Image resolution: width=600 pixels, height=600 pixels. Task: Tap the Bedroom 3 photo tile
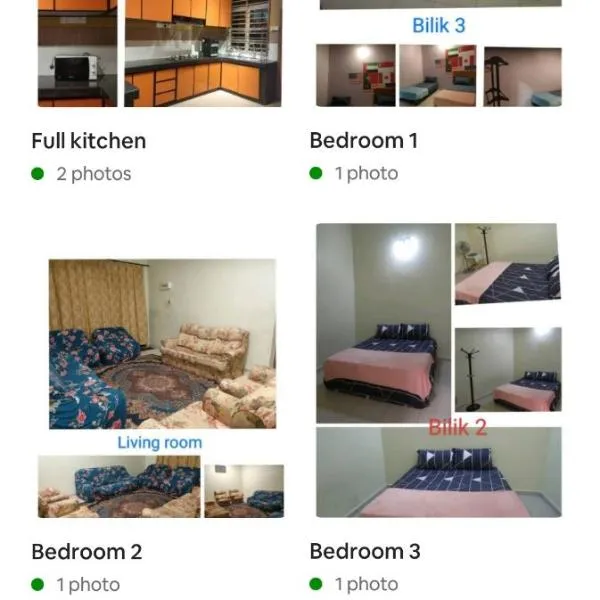point(438,370)
